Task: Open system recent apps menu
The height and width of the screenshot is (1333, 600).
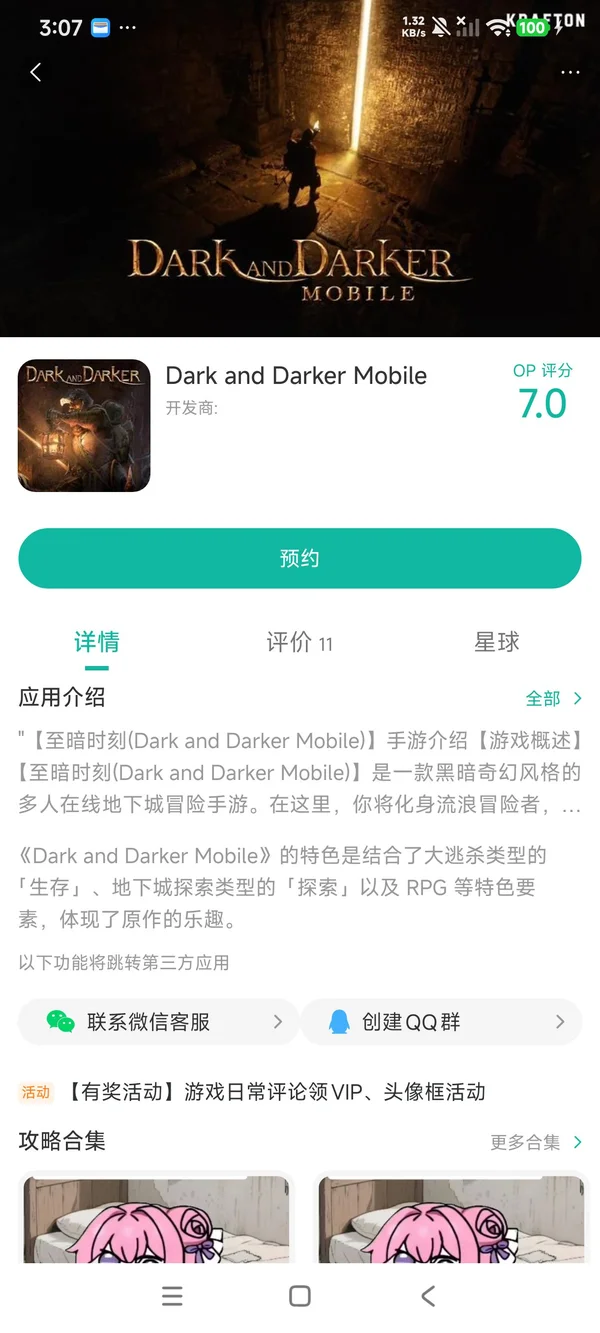Action: (172, 1296)
